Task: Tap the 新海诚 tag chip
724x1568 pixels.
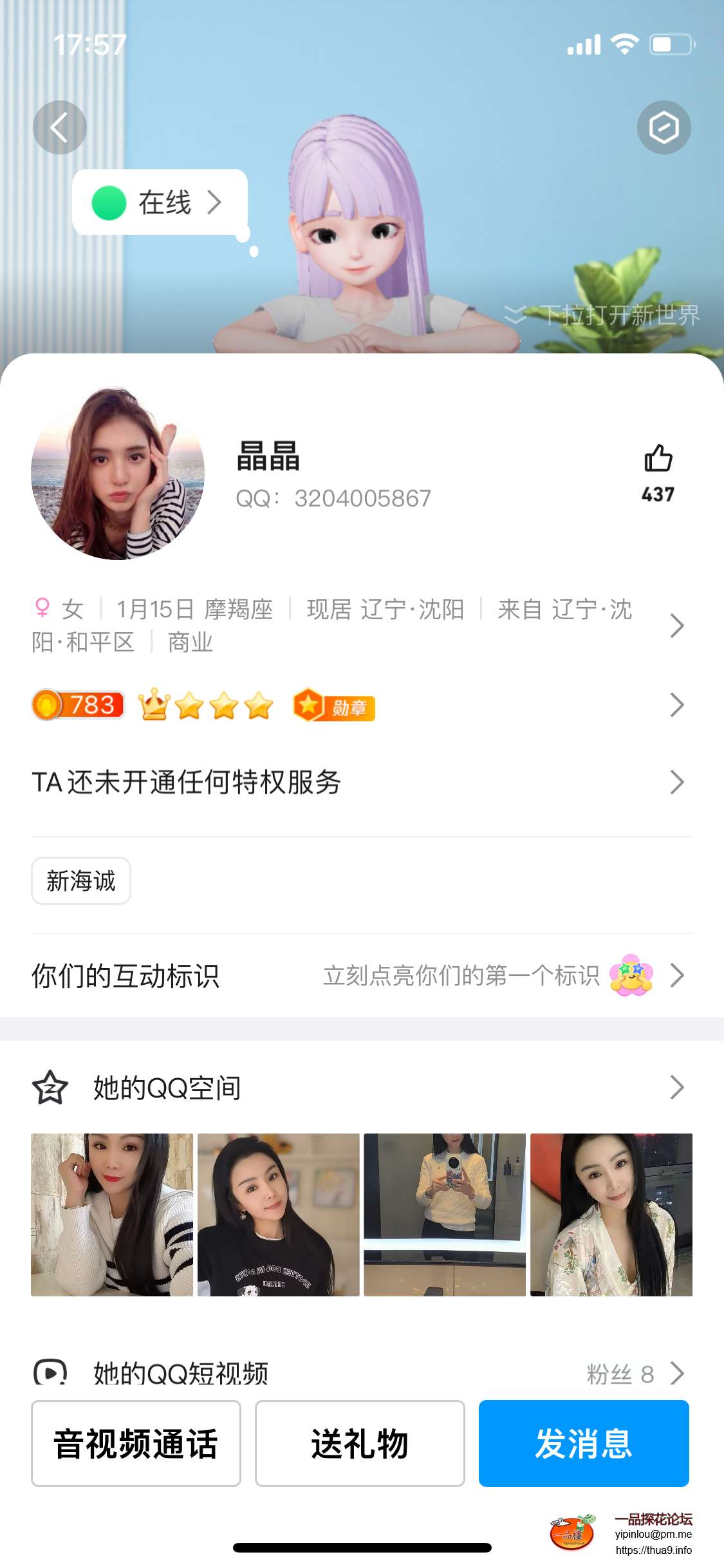Action: point(81,881)
